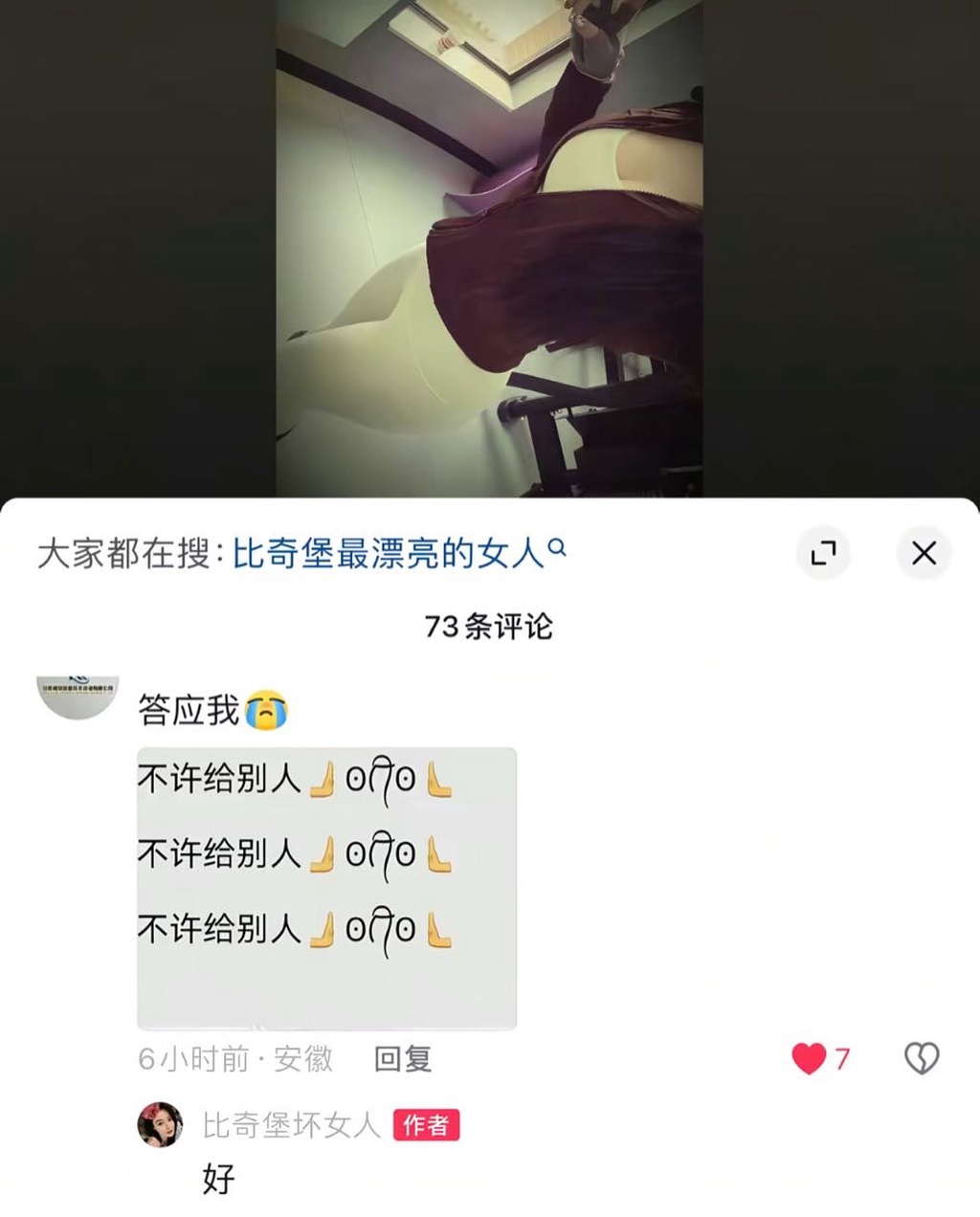View the comment's attached image
The width and height of the screenshot is (980, 1217).
click(x=326, y=888)
